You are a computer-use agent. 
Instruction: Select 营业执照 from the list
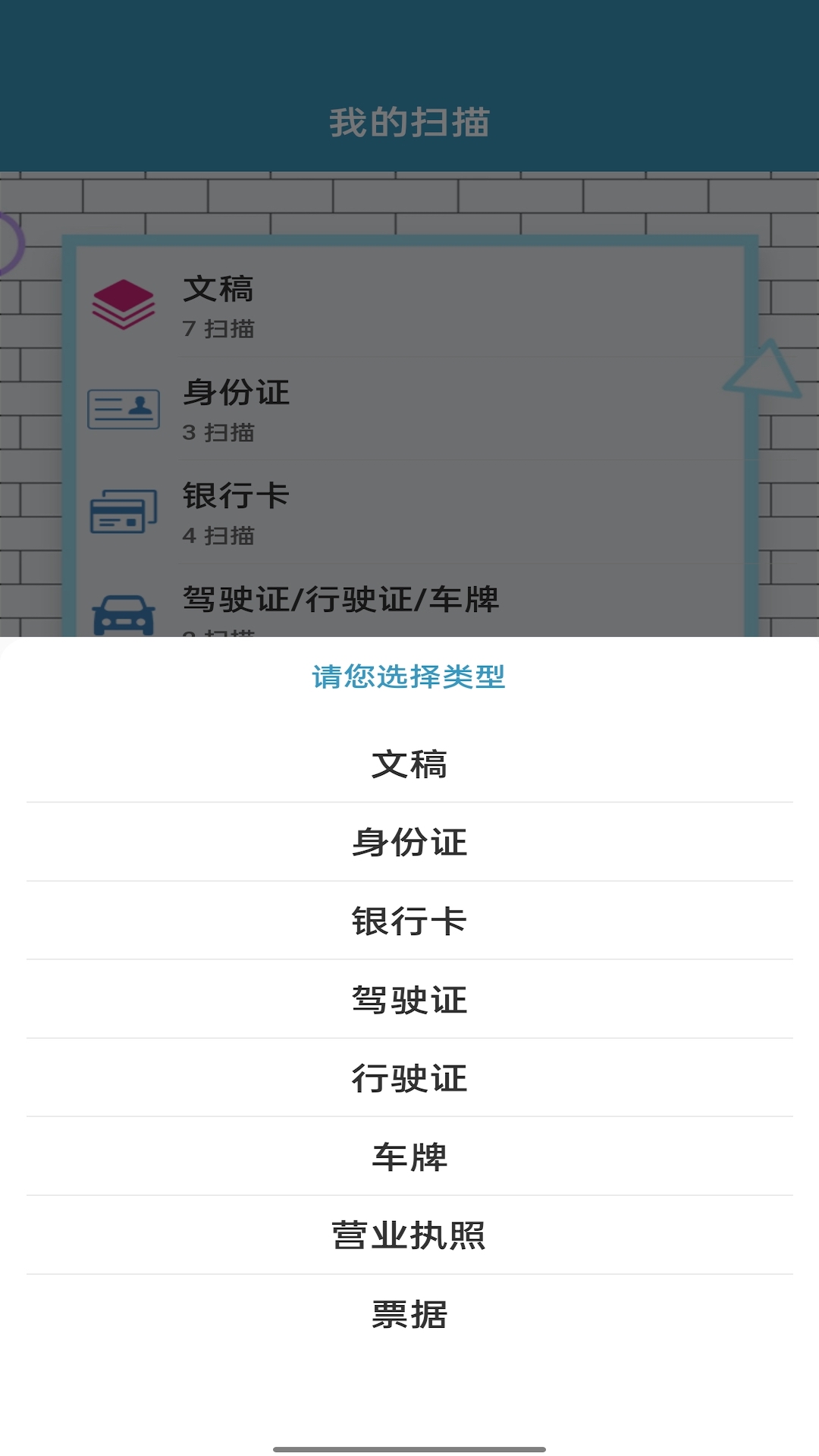click(409, 1235)
